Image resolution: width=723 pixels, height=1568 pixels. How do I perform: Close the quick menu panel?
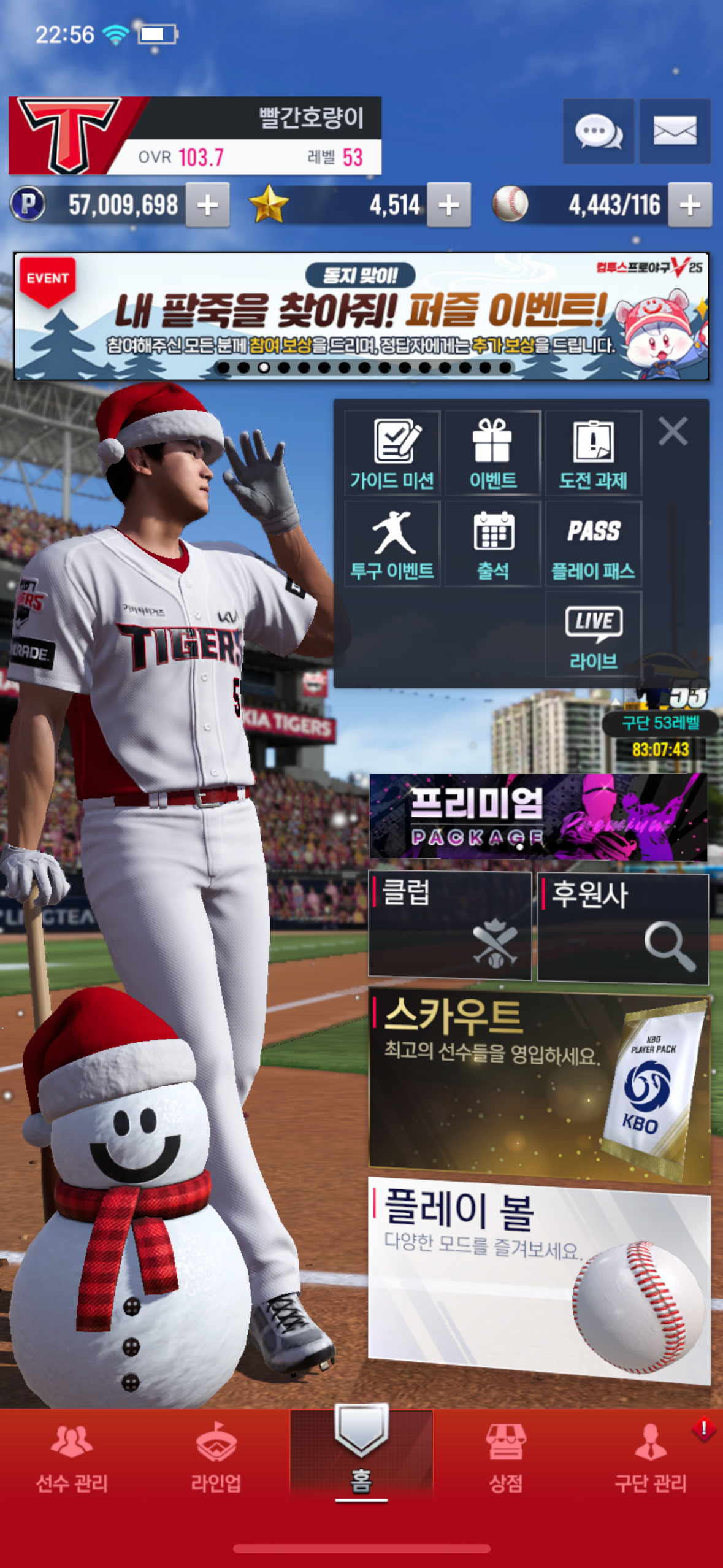(x=673, y=431)
